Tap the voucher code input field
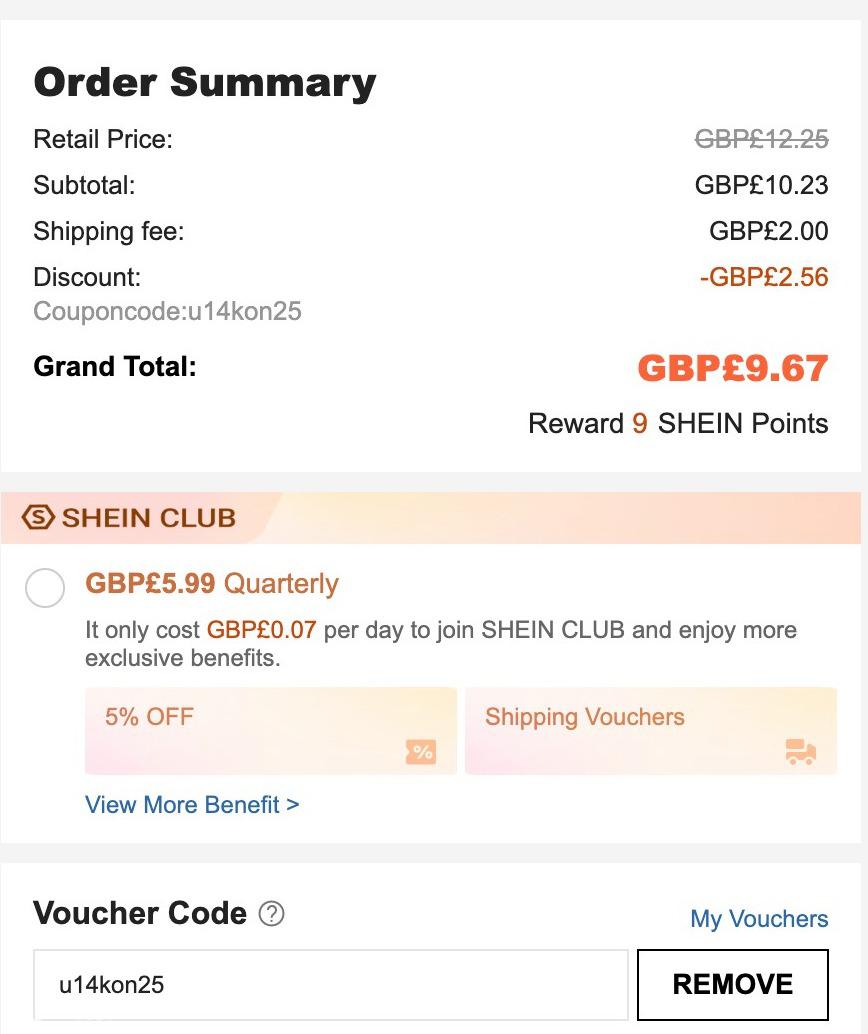The image size is (868, 1034). (x=330, y=985)
